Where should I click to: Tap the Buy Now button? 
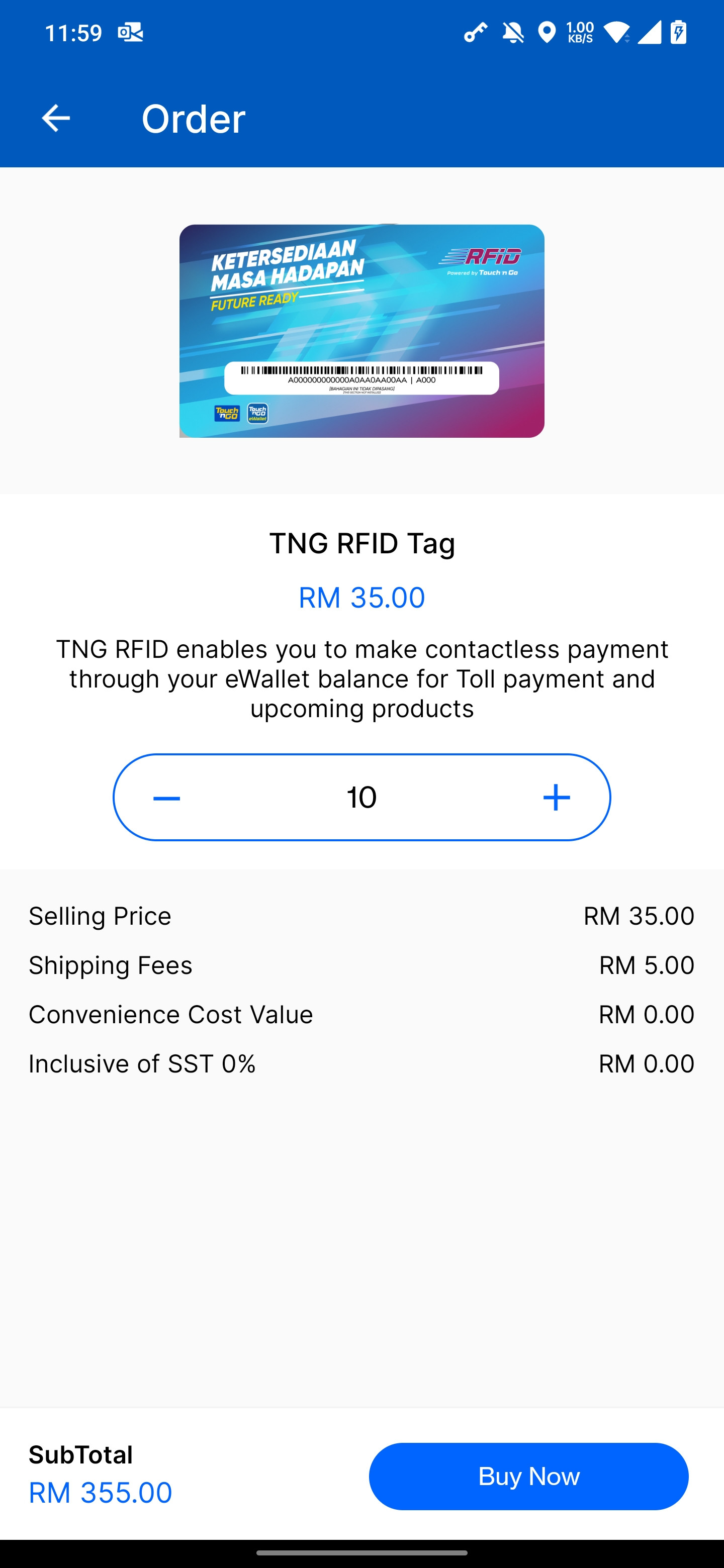click(x=528, y=1476)
